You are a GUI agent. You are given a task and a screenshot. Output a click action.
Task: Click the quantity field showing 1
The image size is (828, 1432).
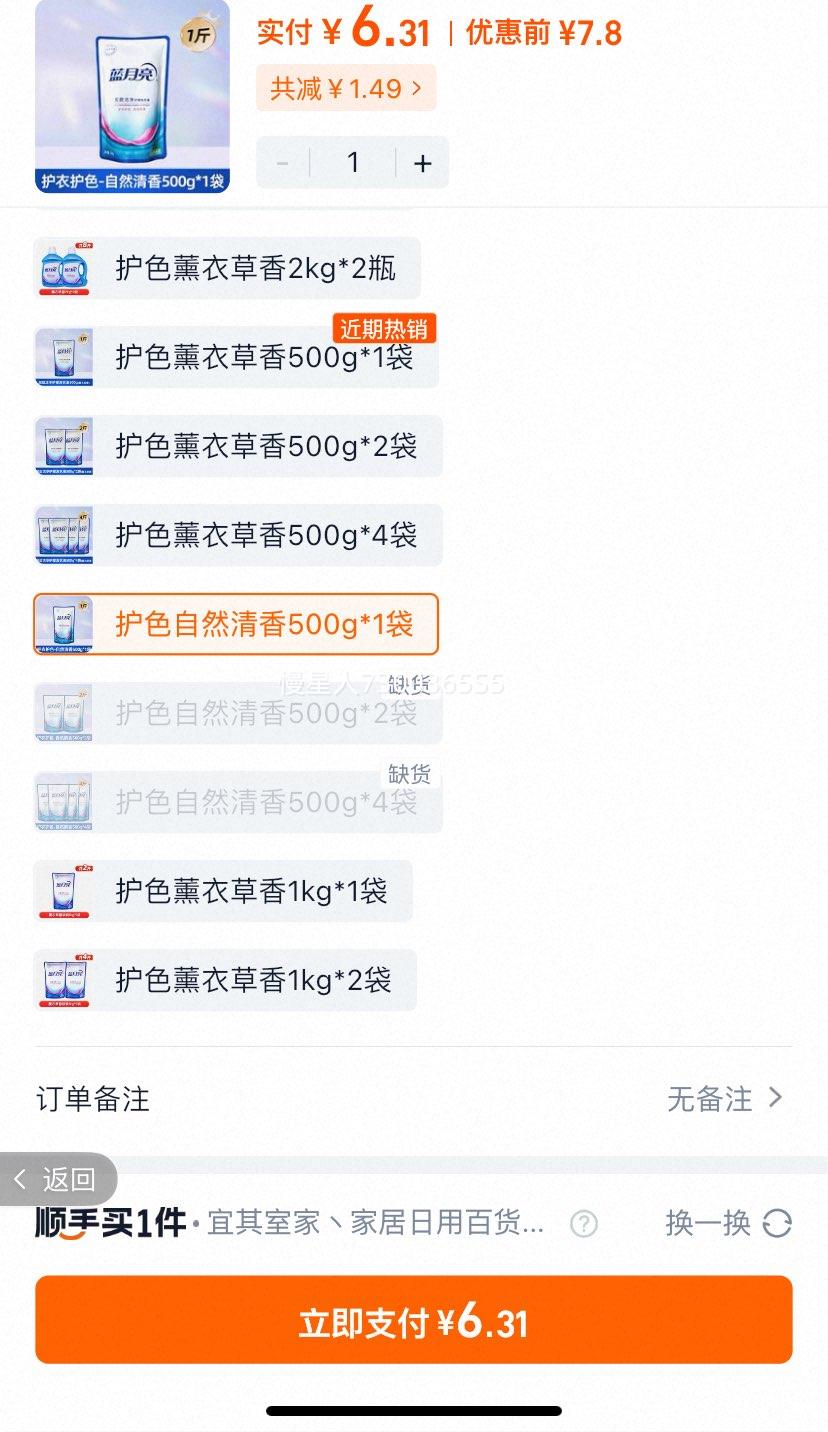353,162
